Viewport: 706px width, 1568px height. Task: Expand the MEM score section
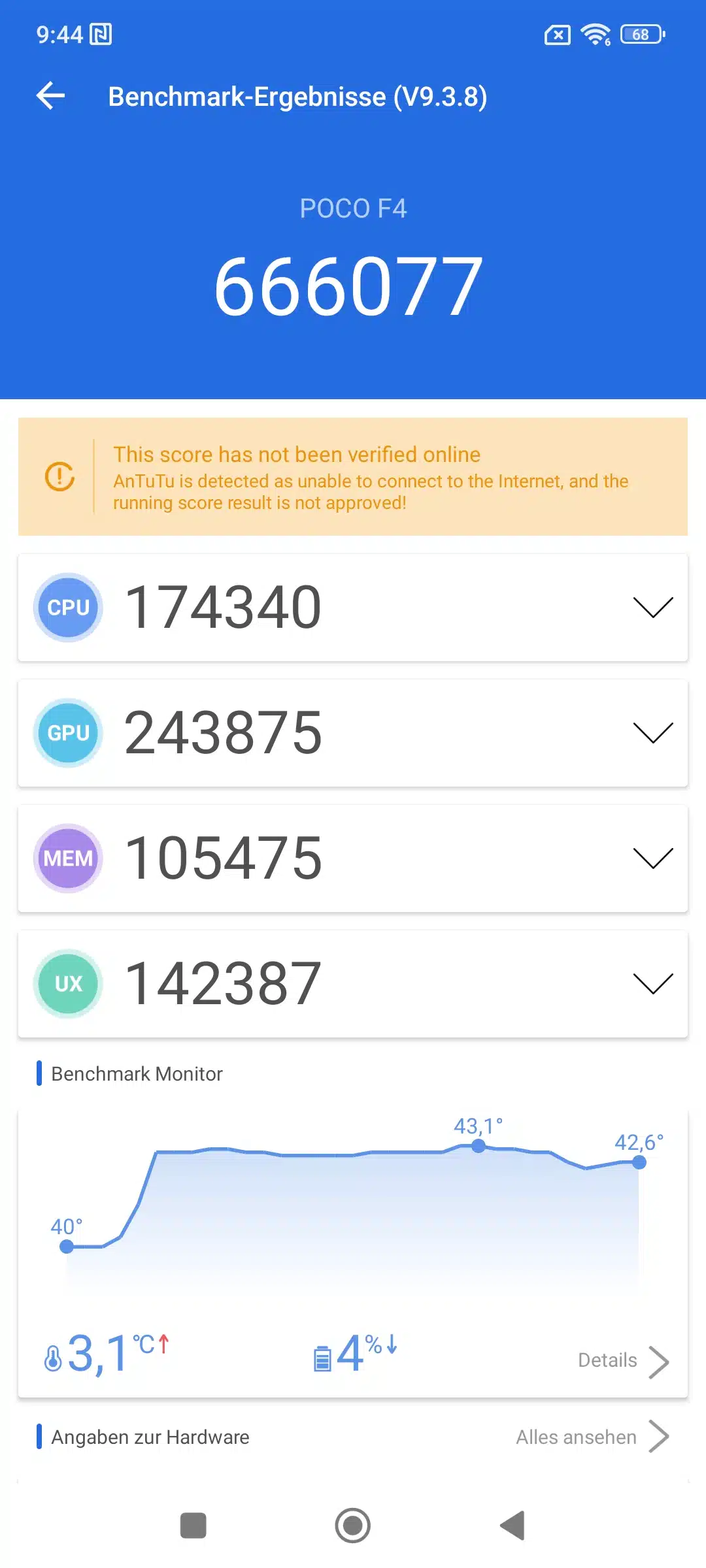(x=652, y=858)
